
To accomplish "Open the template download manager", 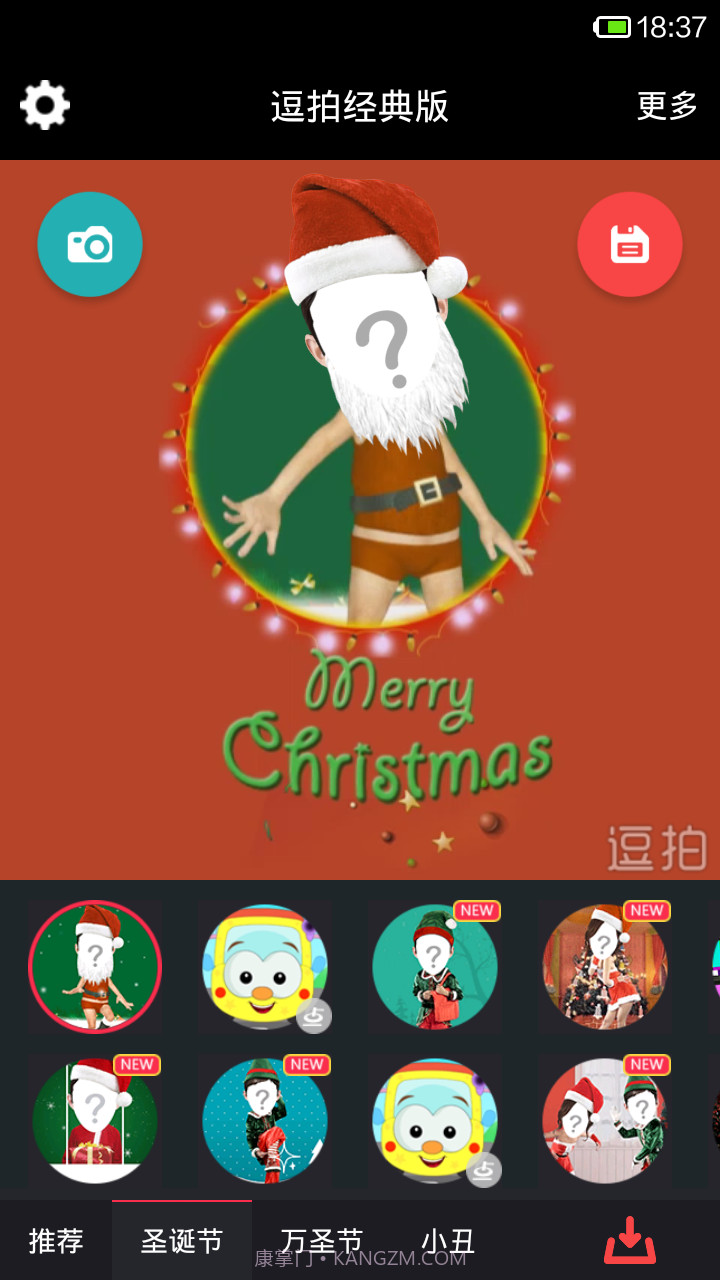I will point(629,1240).
